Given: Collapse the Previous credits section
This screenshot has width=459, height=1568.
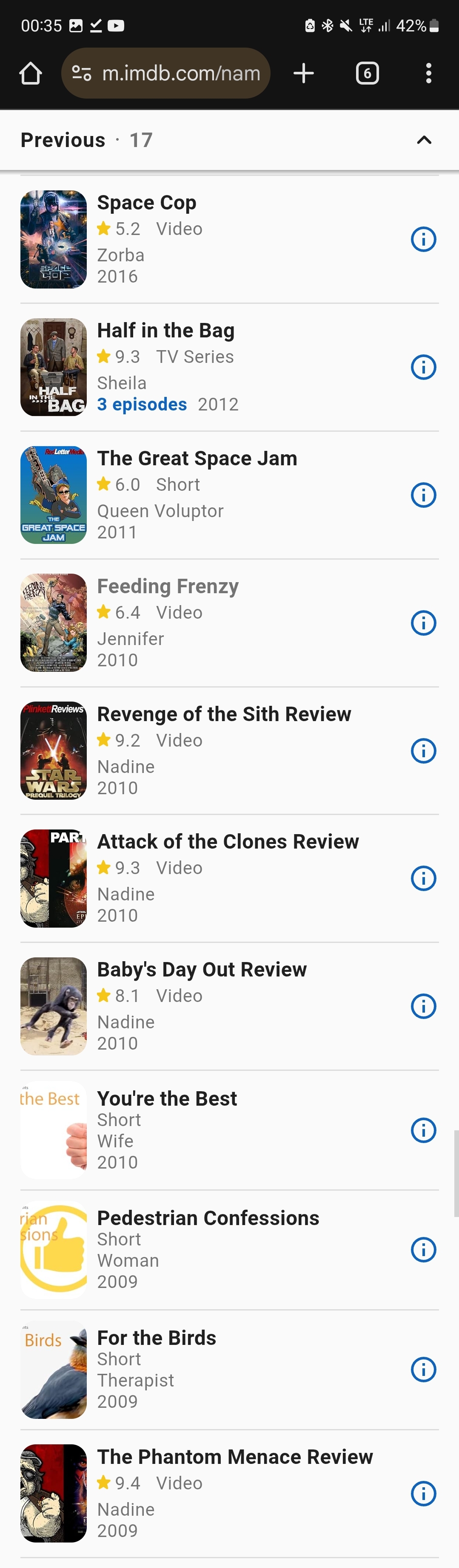Looking at the screenshot, I should [424, 140].
